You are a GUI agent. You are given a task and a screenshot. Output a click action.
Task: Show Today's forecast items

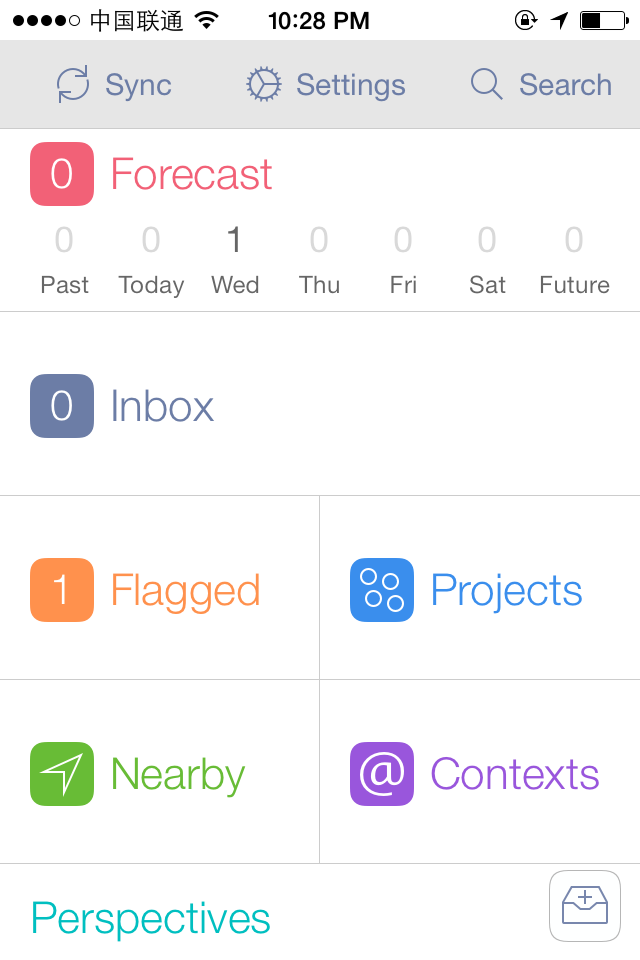[x=151, y=260]
